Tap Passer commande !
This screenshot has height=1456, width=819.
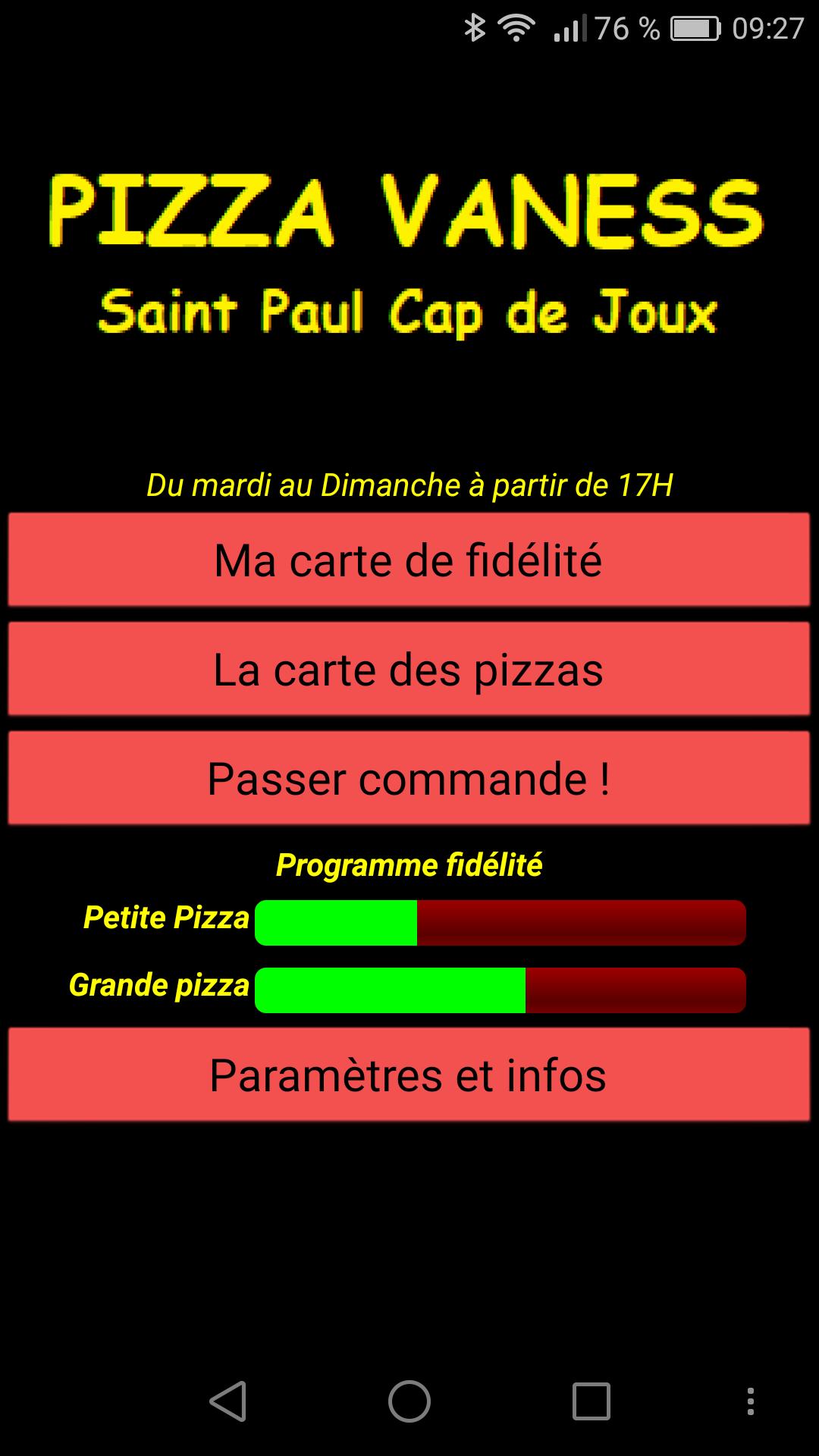[409, 777]
